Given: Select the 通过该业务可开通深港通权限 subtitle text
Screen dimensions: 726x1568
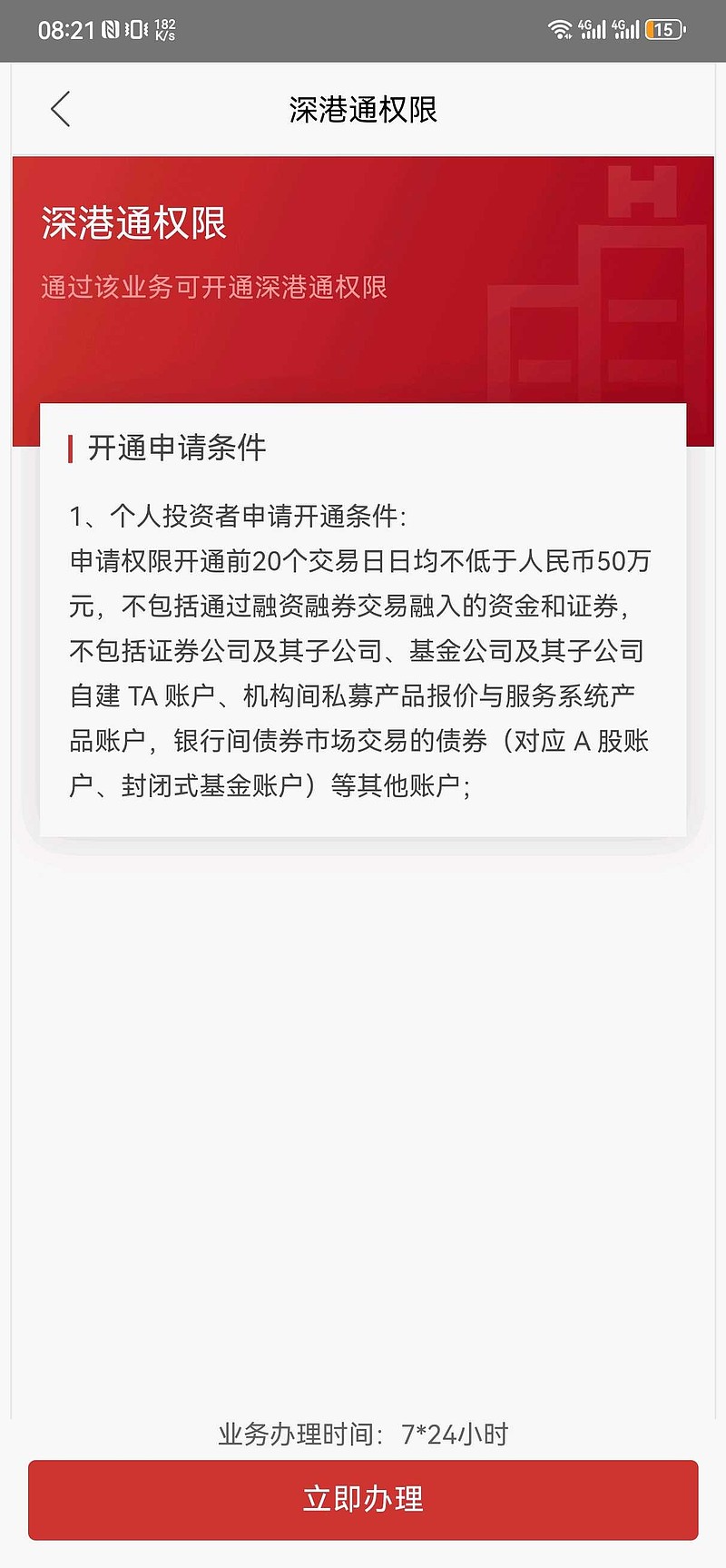Looking at the screenshot, I should click(x=213, y=288).
